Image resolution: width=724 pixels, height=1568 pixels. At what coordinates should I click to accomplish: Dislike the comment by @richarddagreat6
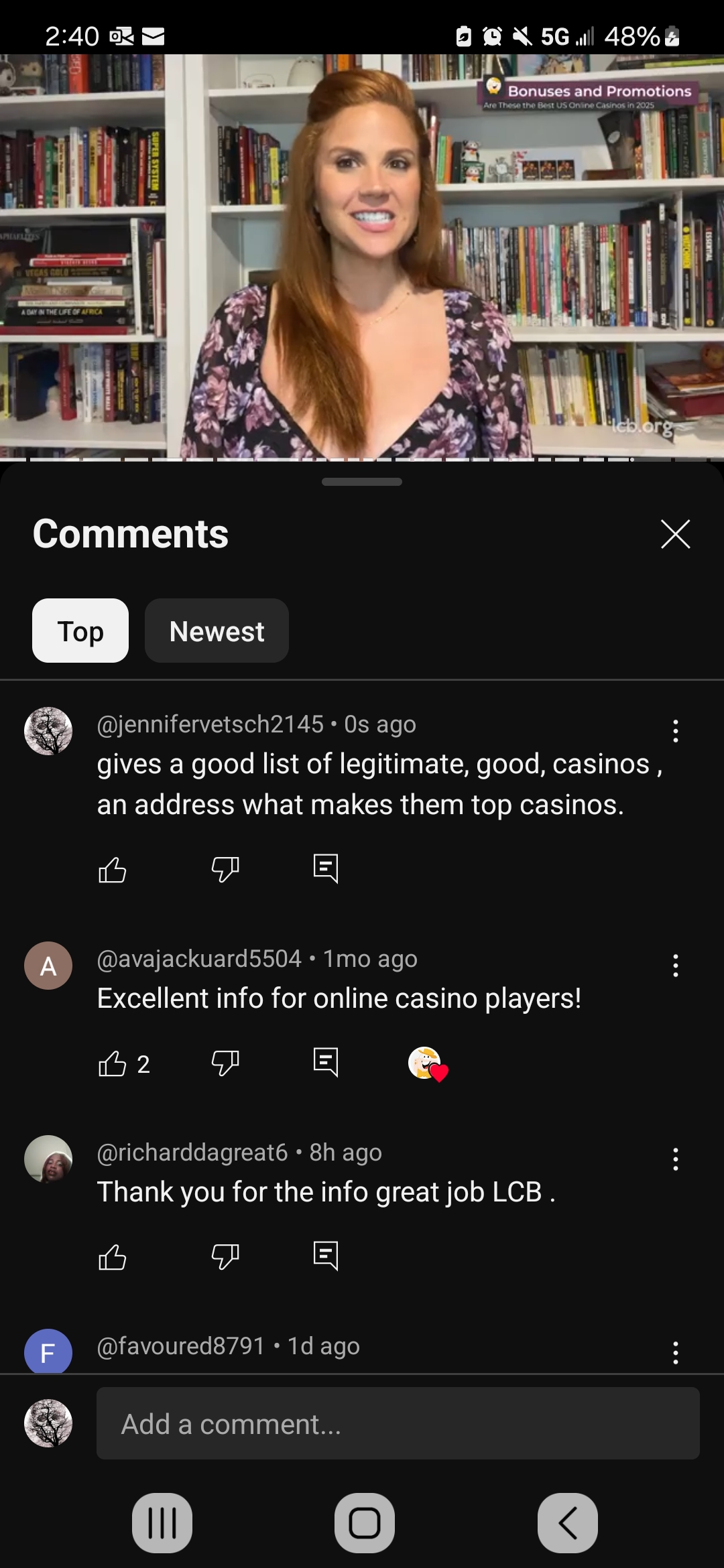coord(225,1257)
